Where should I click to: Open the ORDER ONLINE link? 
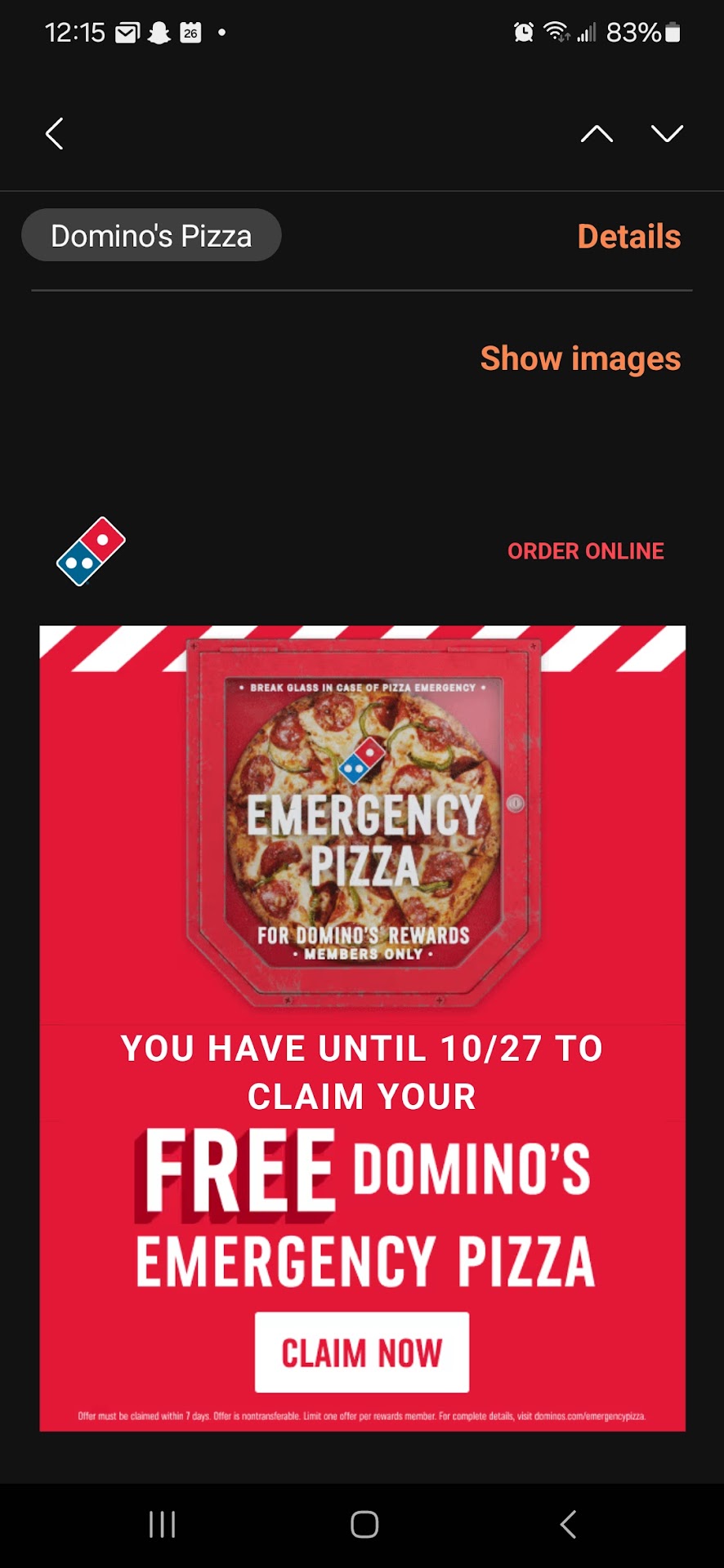pos(585,551)
